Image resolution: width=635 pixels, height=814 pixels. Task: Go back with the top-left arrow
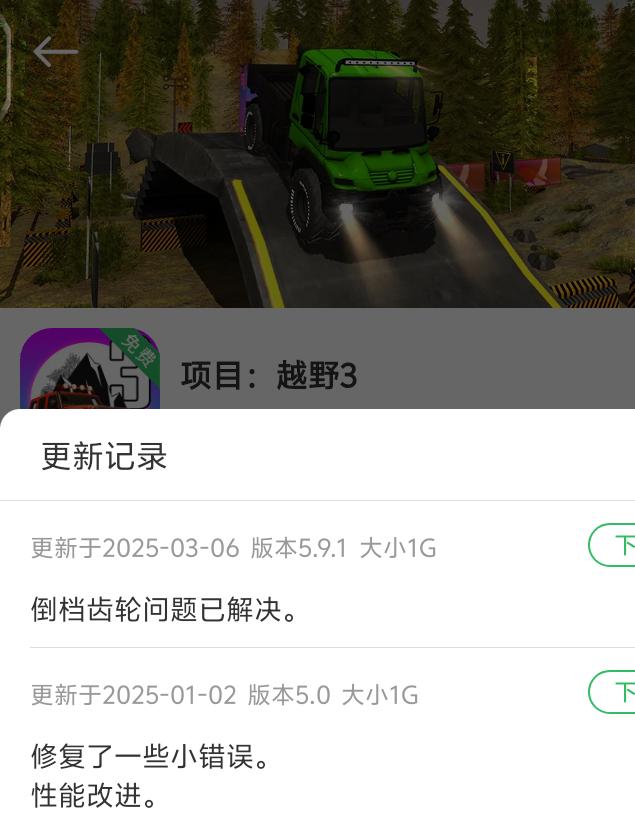(x=55, y=52)
